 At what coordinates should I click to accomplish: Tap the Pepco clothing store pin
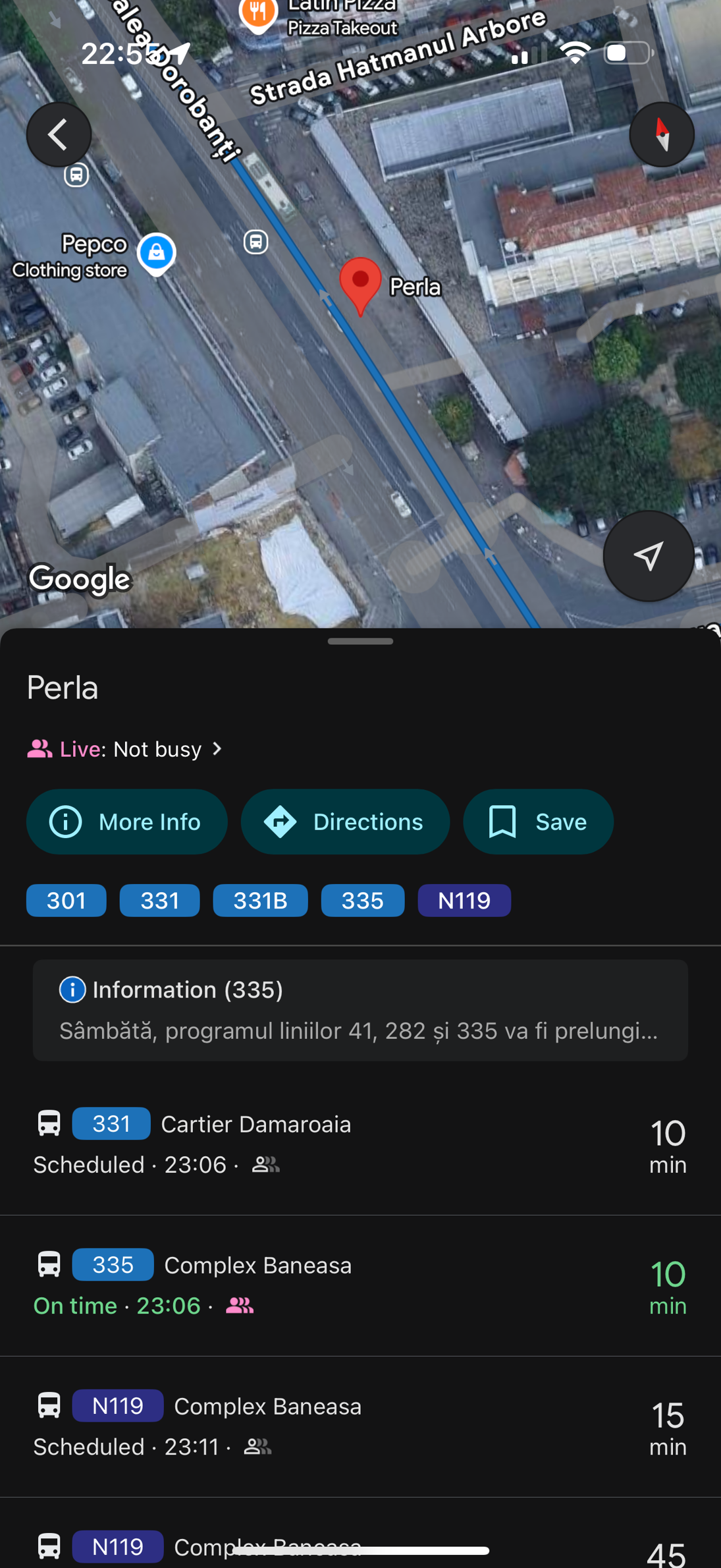point(156,252)
